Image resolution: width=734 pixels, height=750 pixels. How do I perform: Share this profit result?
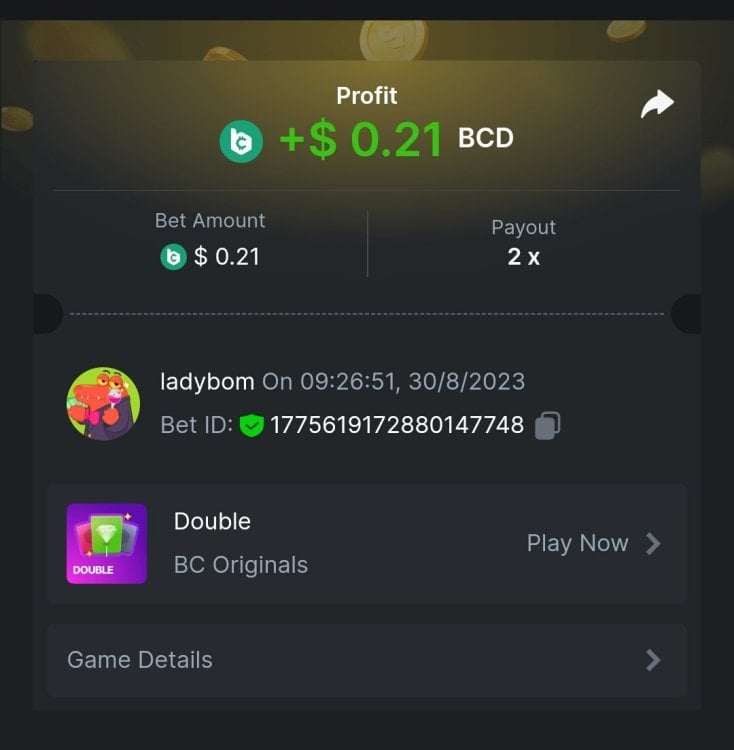[x=657, y=104]
